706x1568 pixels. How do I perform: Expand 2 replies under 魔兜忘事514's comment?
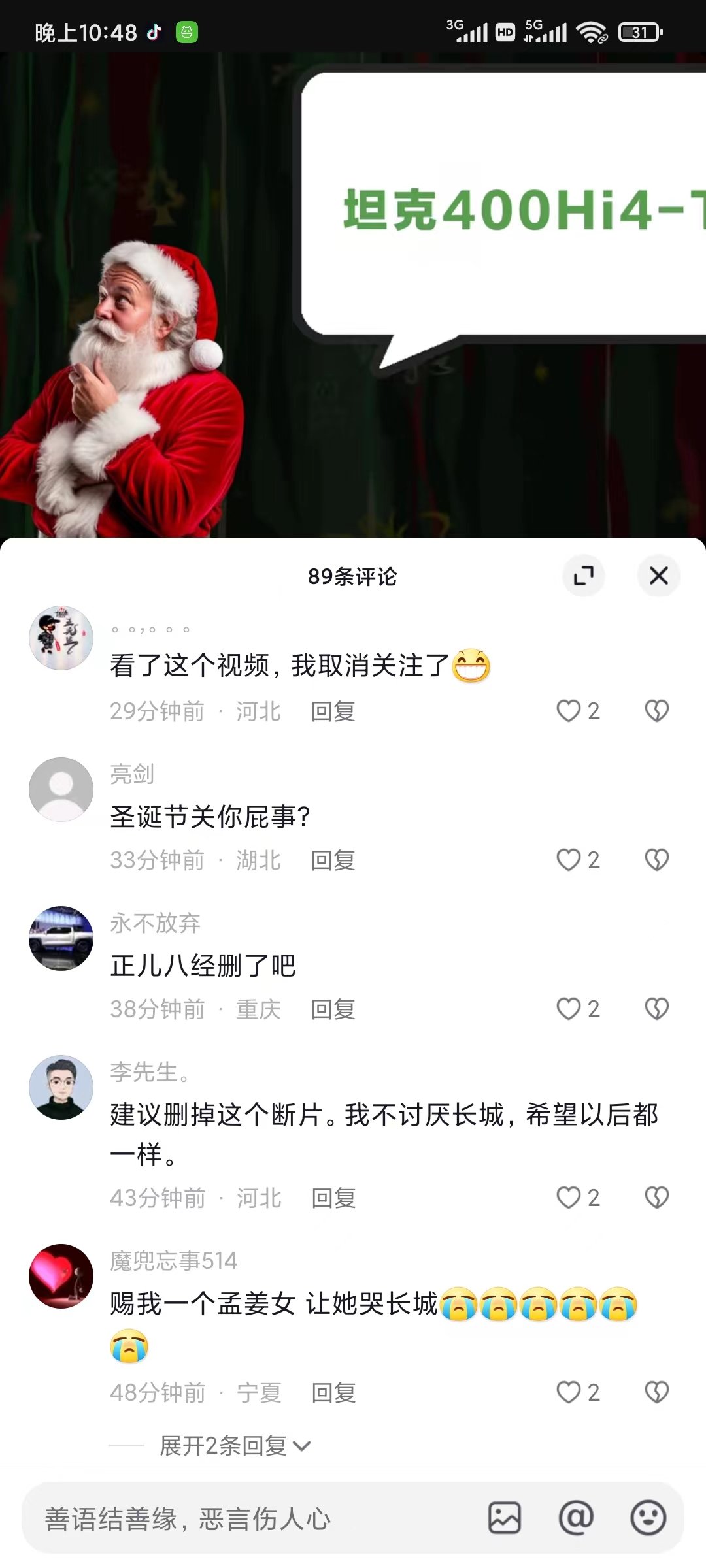[235, 1446]
